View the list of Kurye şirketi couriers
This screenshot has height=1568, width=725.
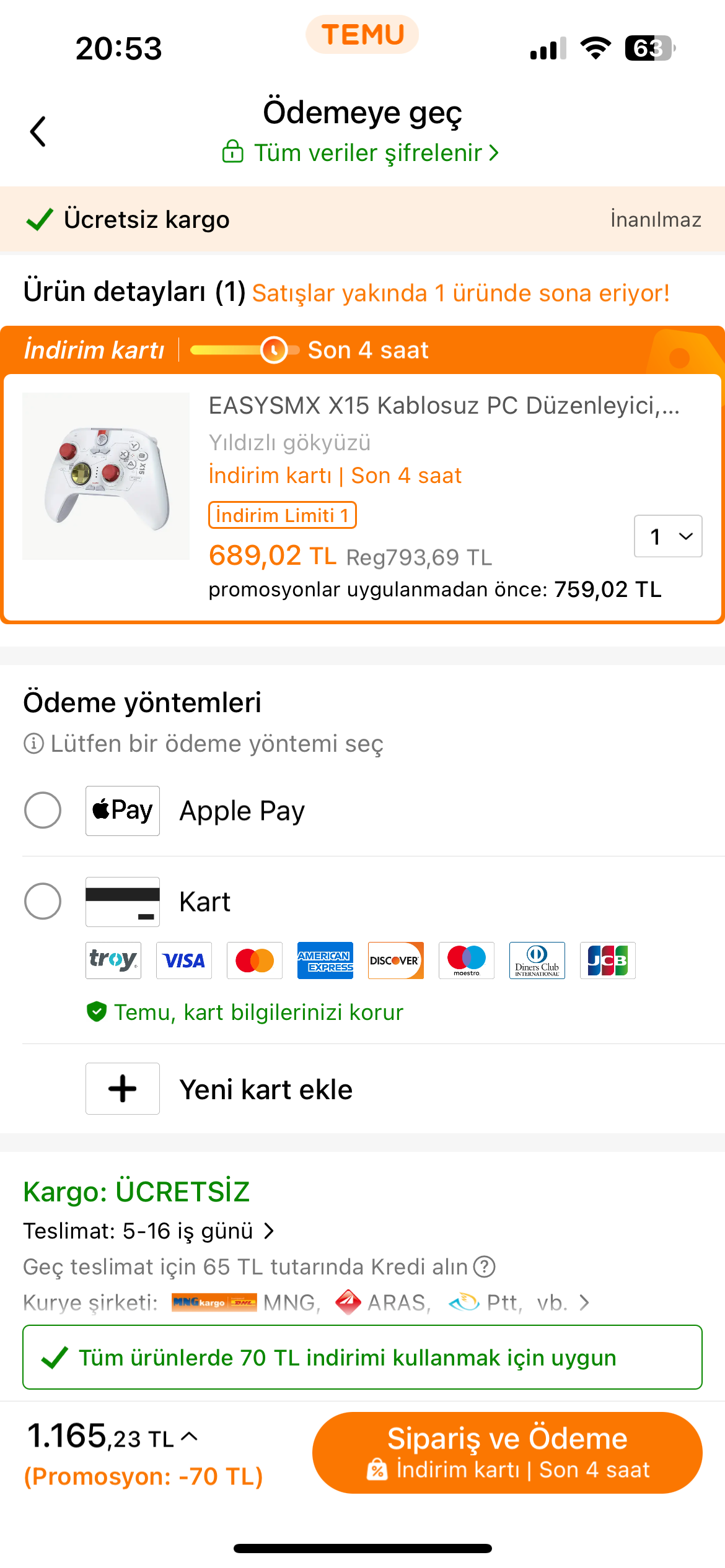pyautogui.click(x=582, y=1303)
